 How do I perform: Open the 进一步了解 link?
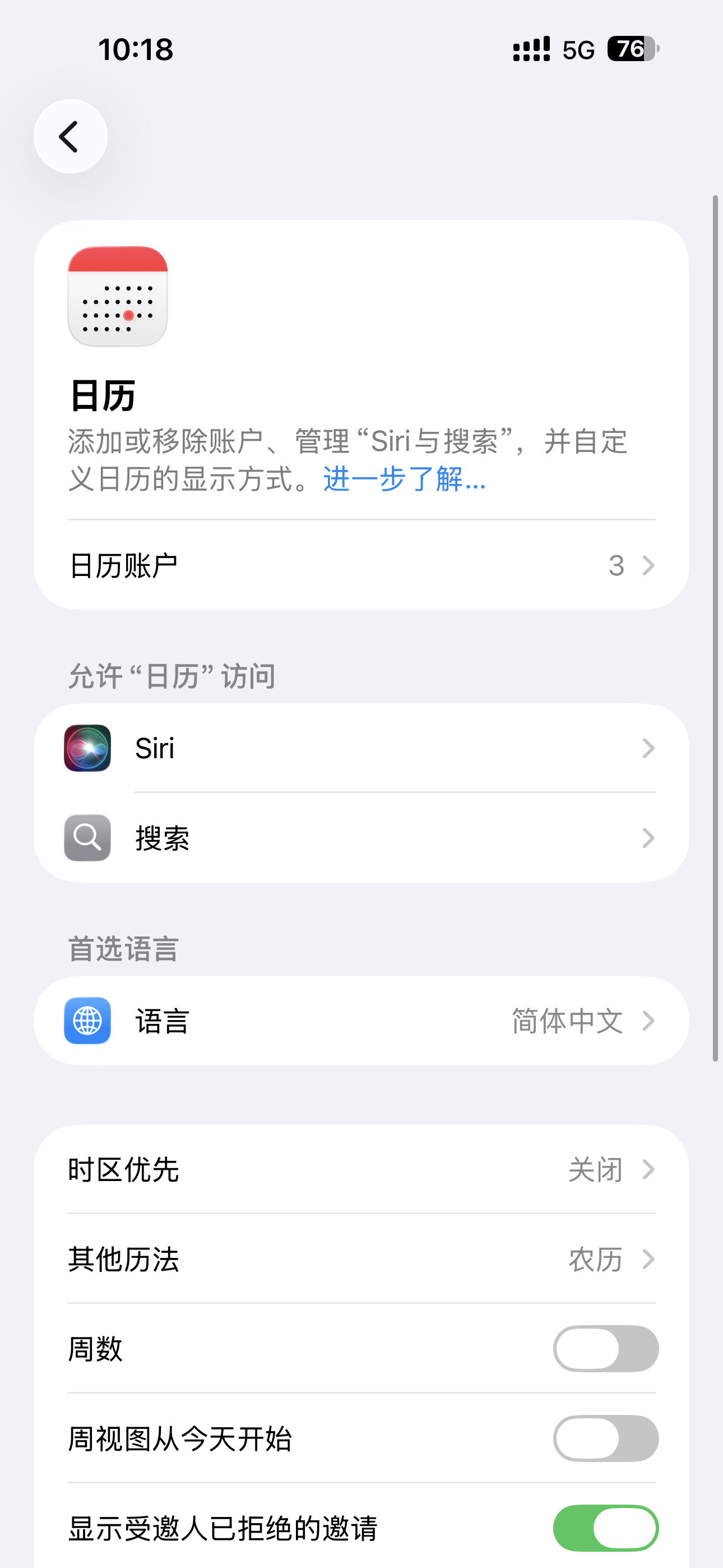405,479
